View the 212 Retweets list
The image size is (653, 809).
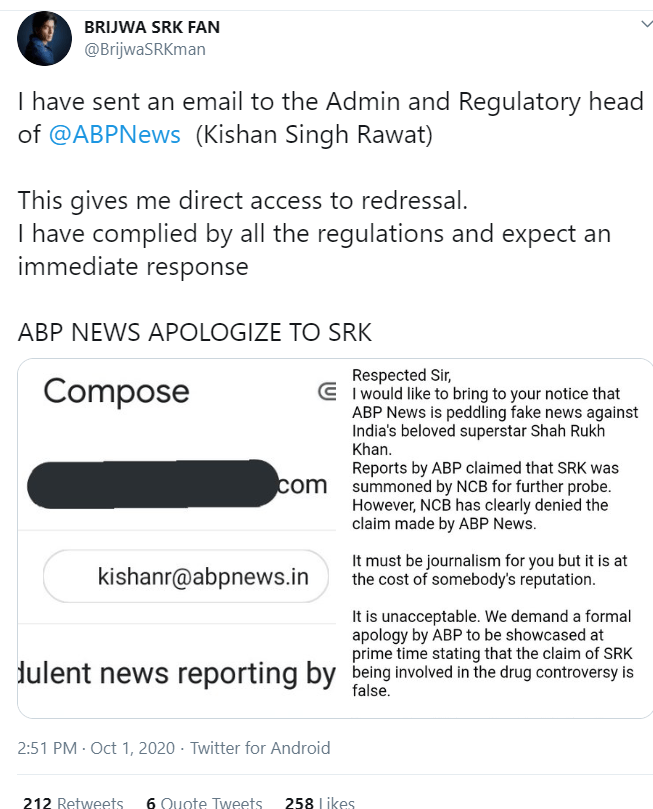pyautogui.click(x=72, y=802)
